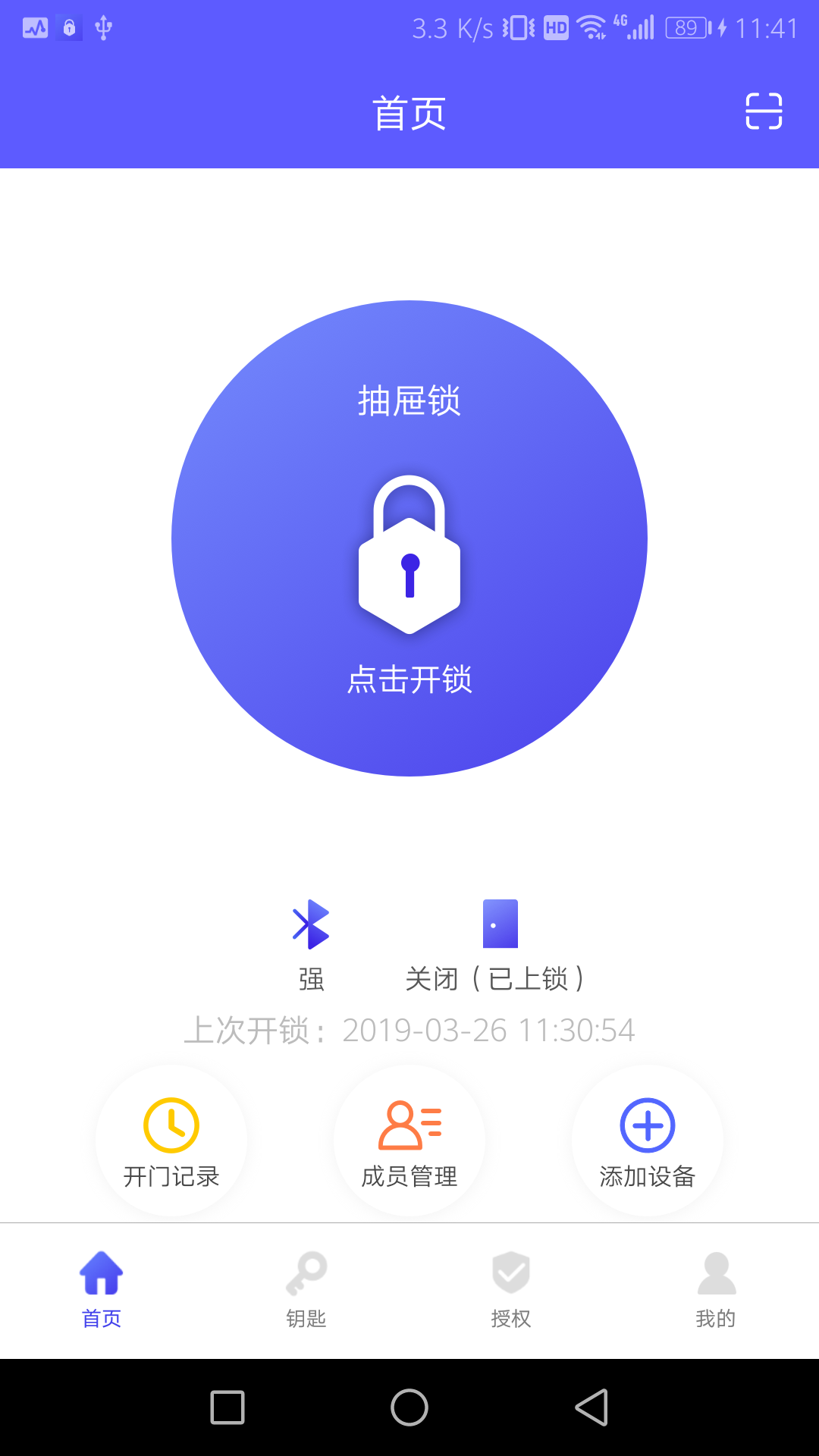The width and height of the screenshot is (819, 1456).
Task: Switch to the 授权 authorization tab
Action: coord(511,1290)
